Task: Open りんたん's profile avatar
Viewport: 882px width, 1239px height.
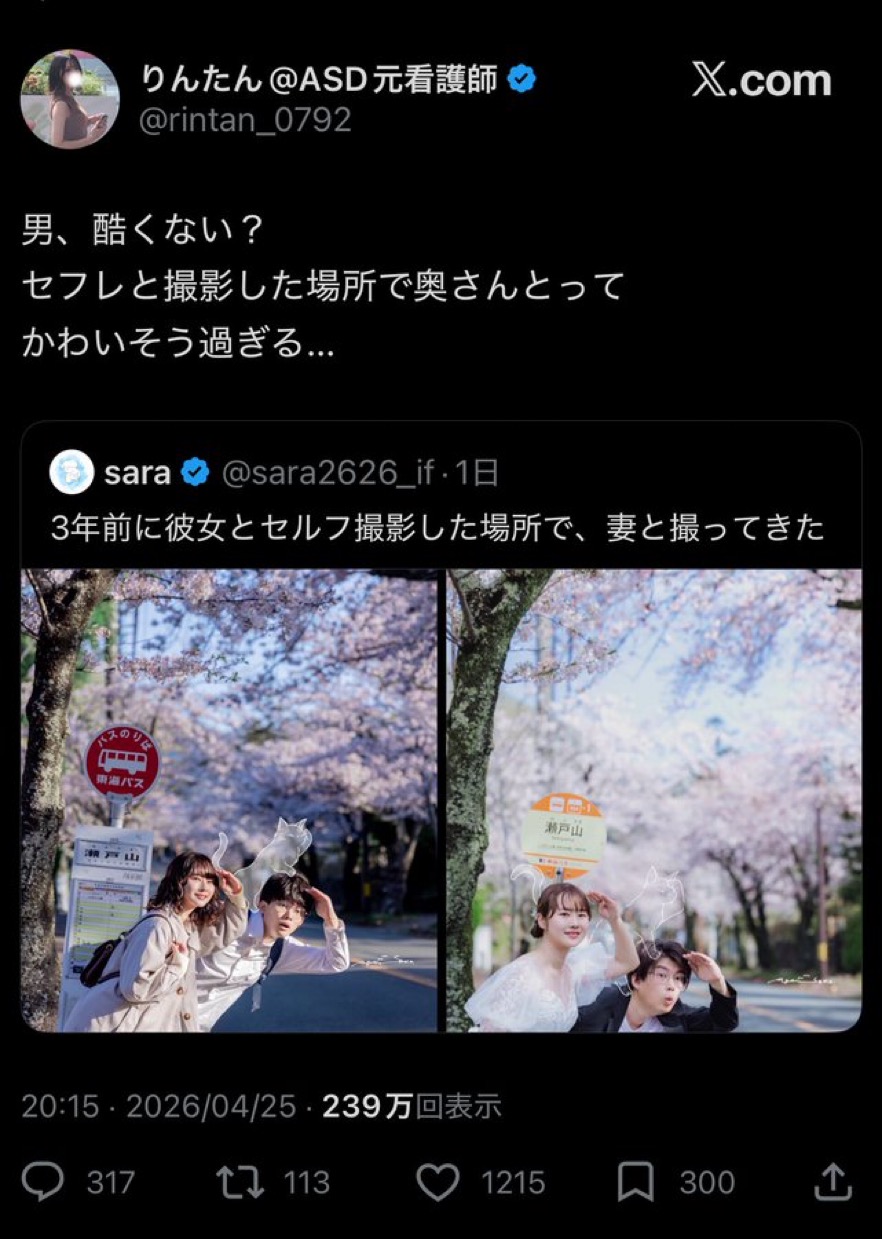Action: pyautogui.click(x=70, y=99)
